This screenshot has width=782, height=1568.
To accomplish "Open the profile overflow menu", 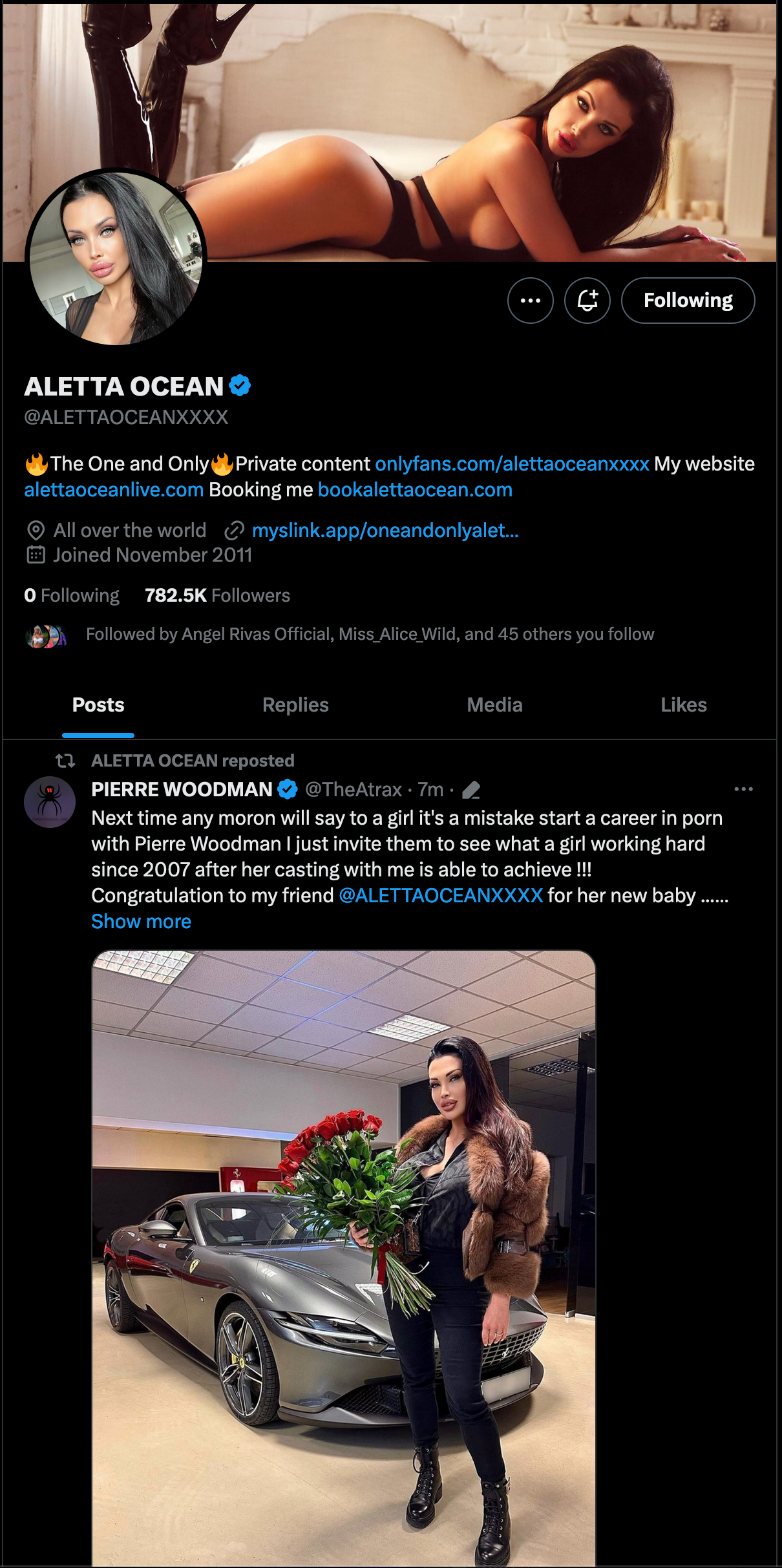I will [530, 301].
